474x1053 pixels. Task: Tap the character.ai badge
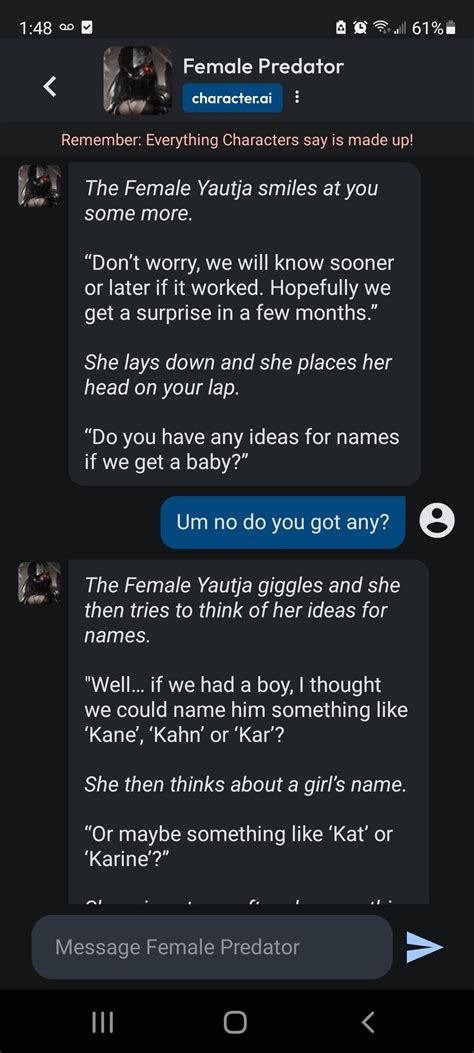click(x=232, y=98)
